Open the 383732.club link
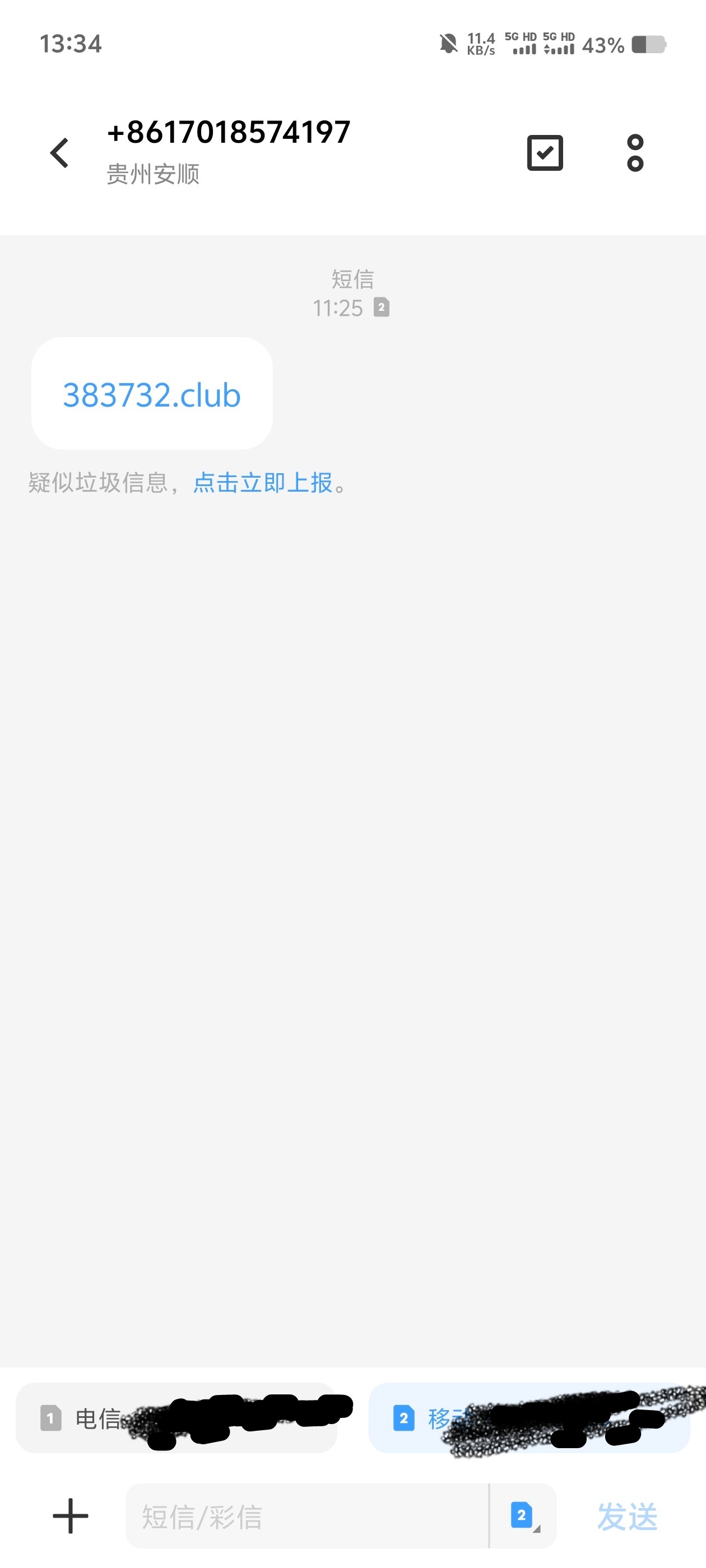The height and width of the screenshot is (1568, 706). [152, 395]
